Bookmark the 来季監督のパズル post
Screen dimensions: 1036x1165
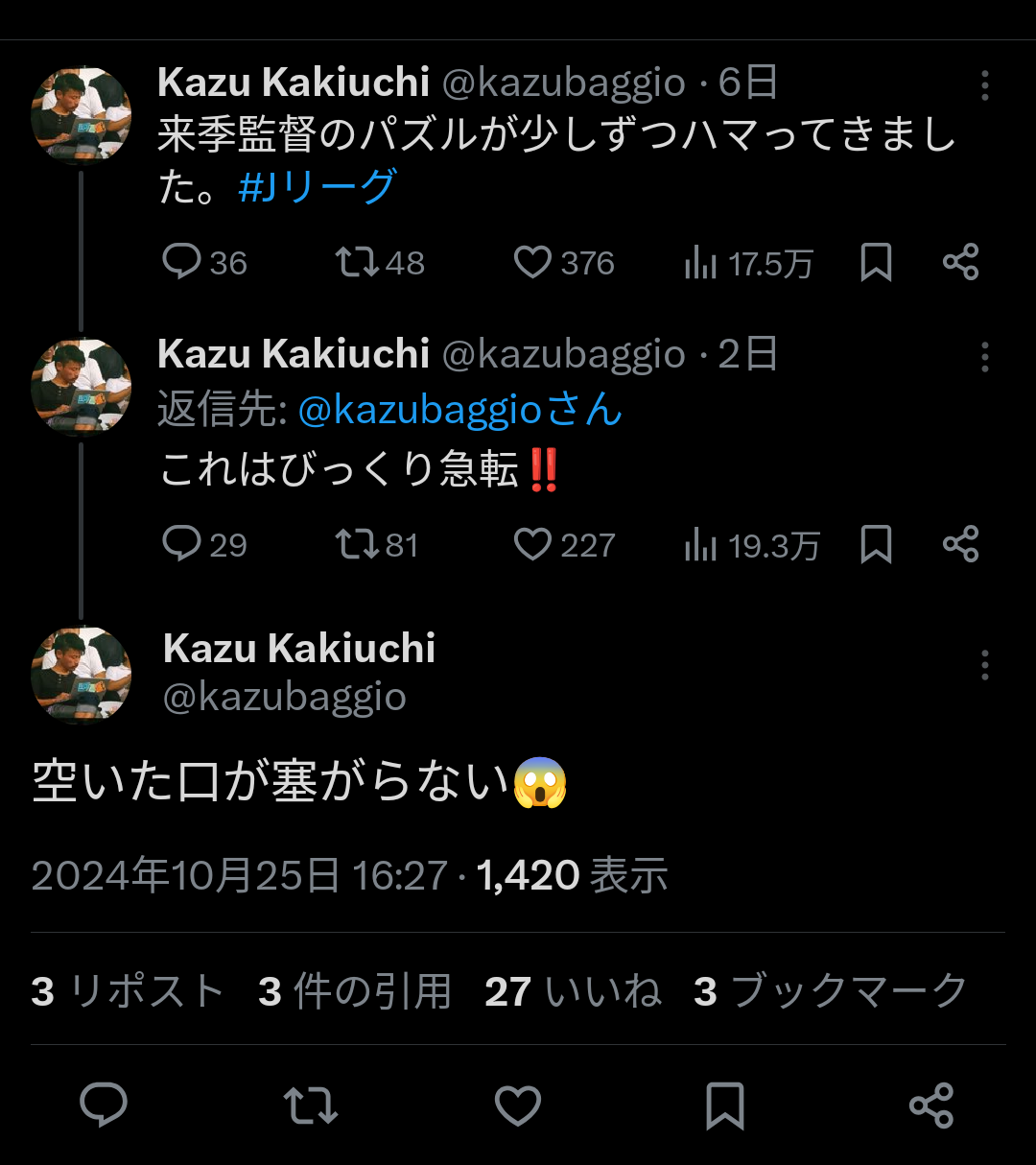(x=876, y=262)
